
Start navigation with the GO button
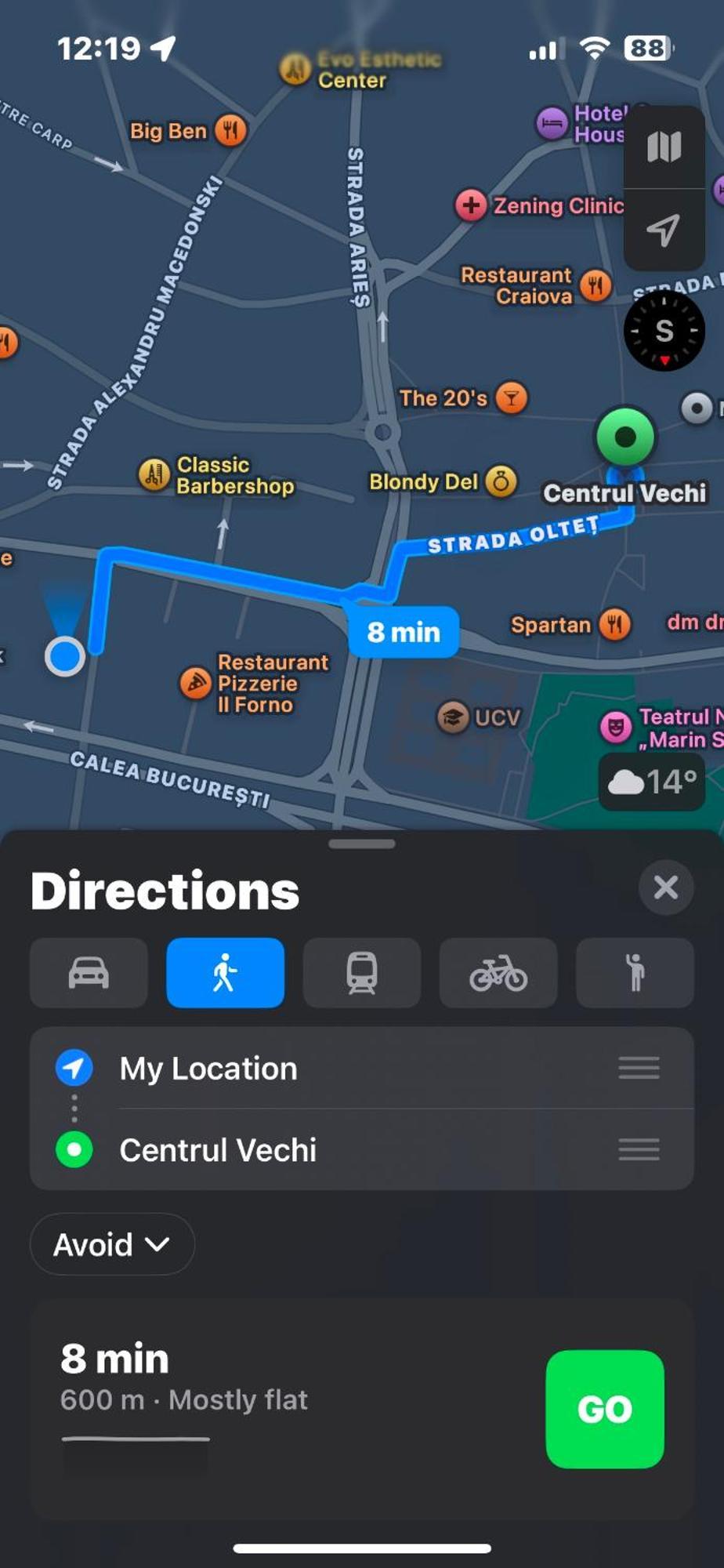point(604,1409)
